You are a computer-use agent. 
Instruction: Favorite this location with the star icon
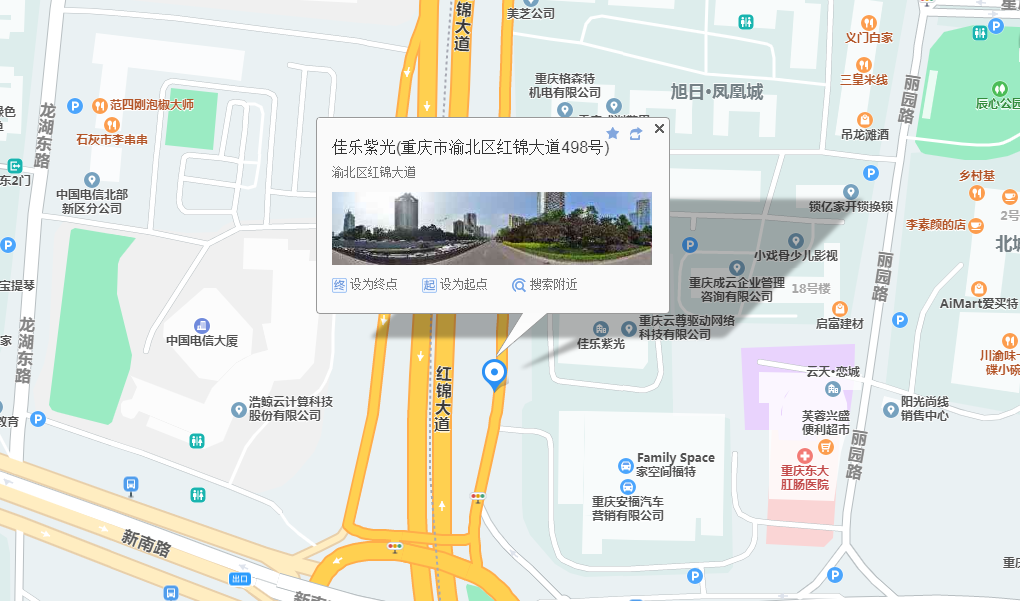point(613,133)
